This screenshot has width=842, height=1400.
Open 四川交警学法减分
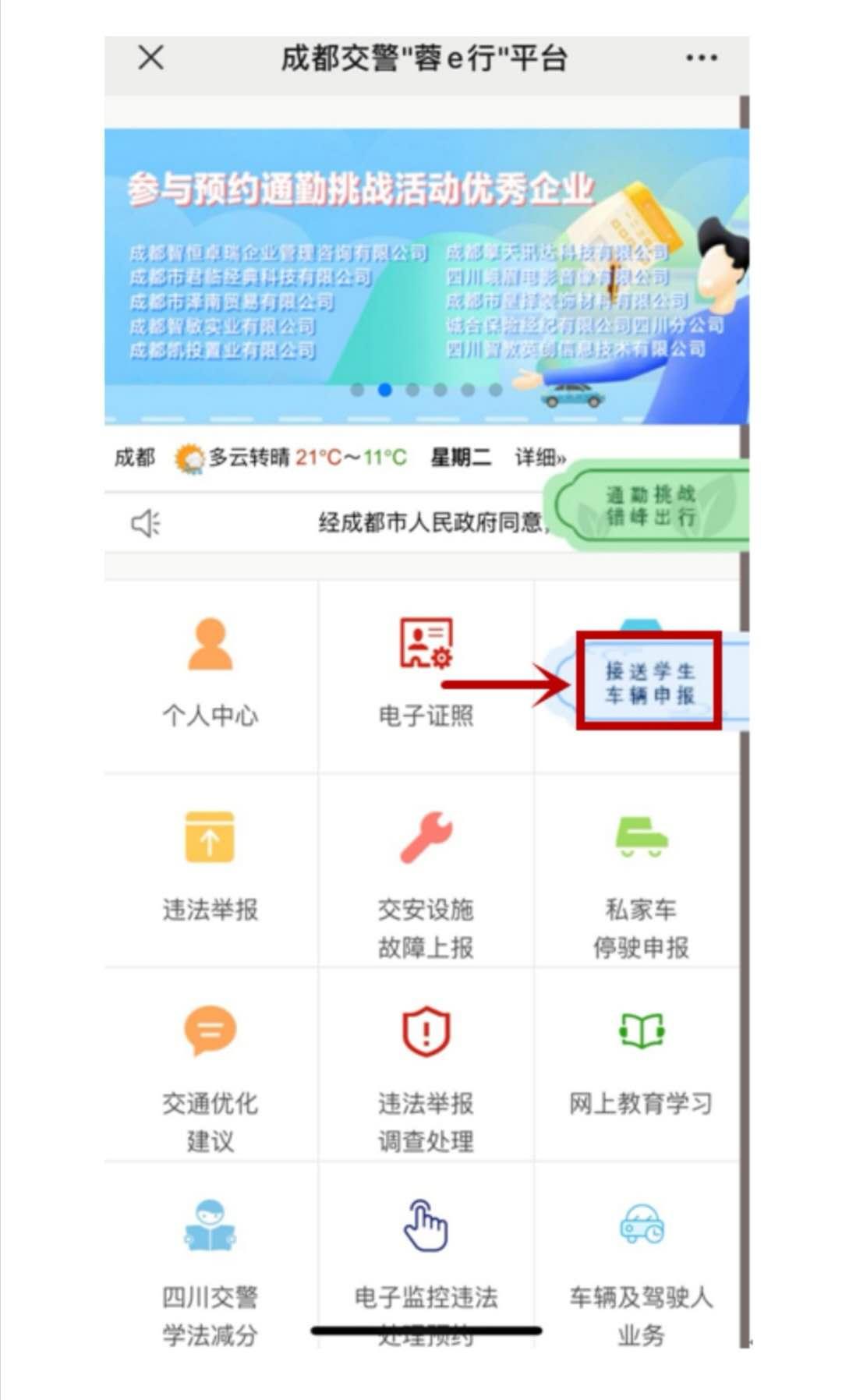[x=210, y=1256]
